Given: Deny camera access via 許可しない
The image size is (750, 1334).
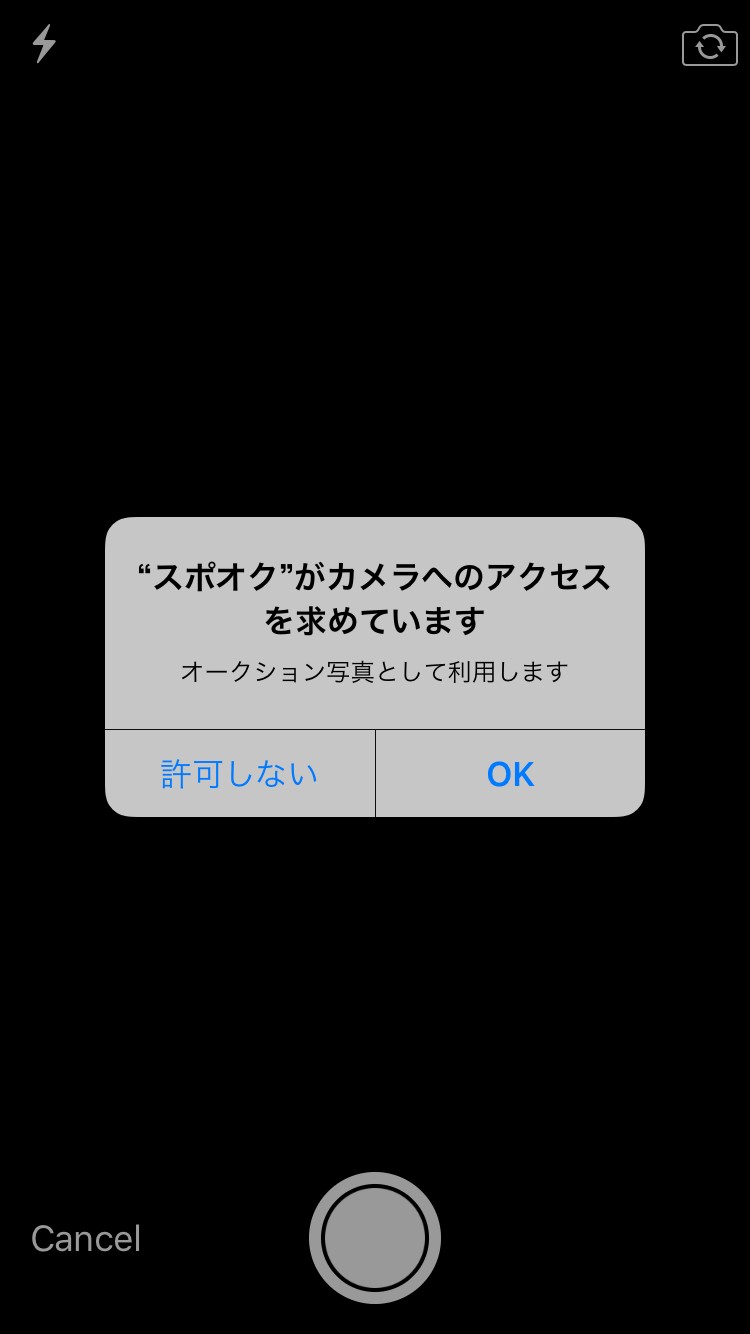Looking at the screenshot, I should (x=240, y=774).
